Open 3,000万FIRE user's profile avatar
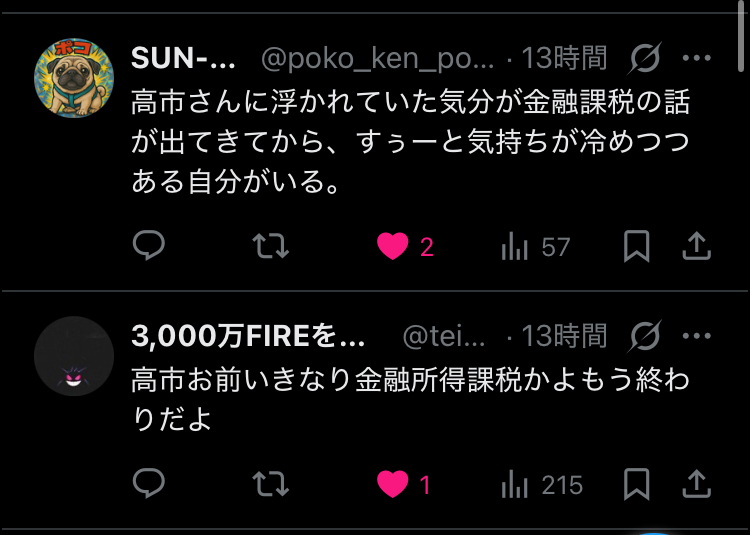 click(x=74, y=357)
